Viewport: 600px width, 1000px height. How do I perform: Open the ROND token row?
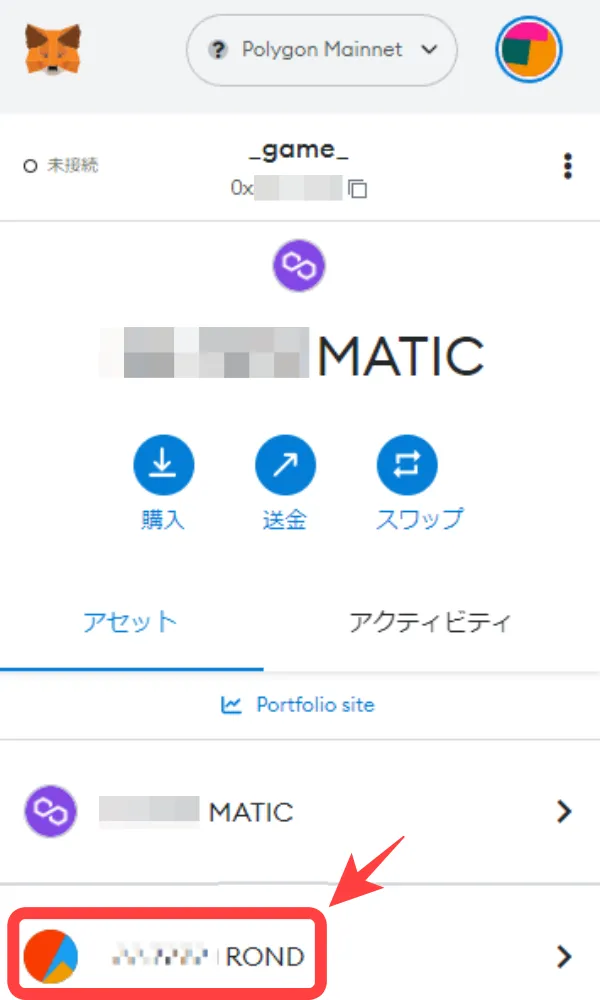(x=300, y=956)
